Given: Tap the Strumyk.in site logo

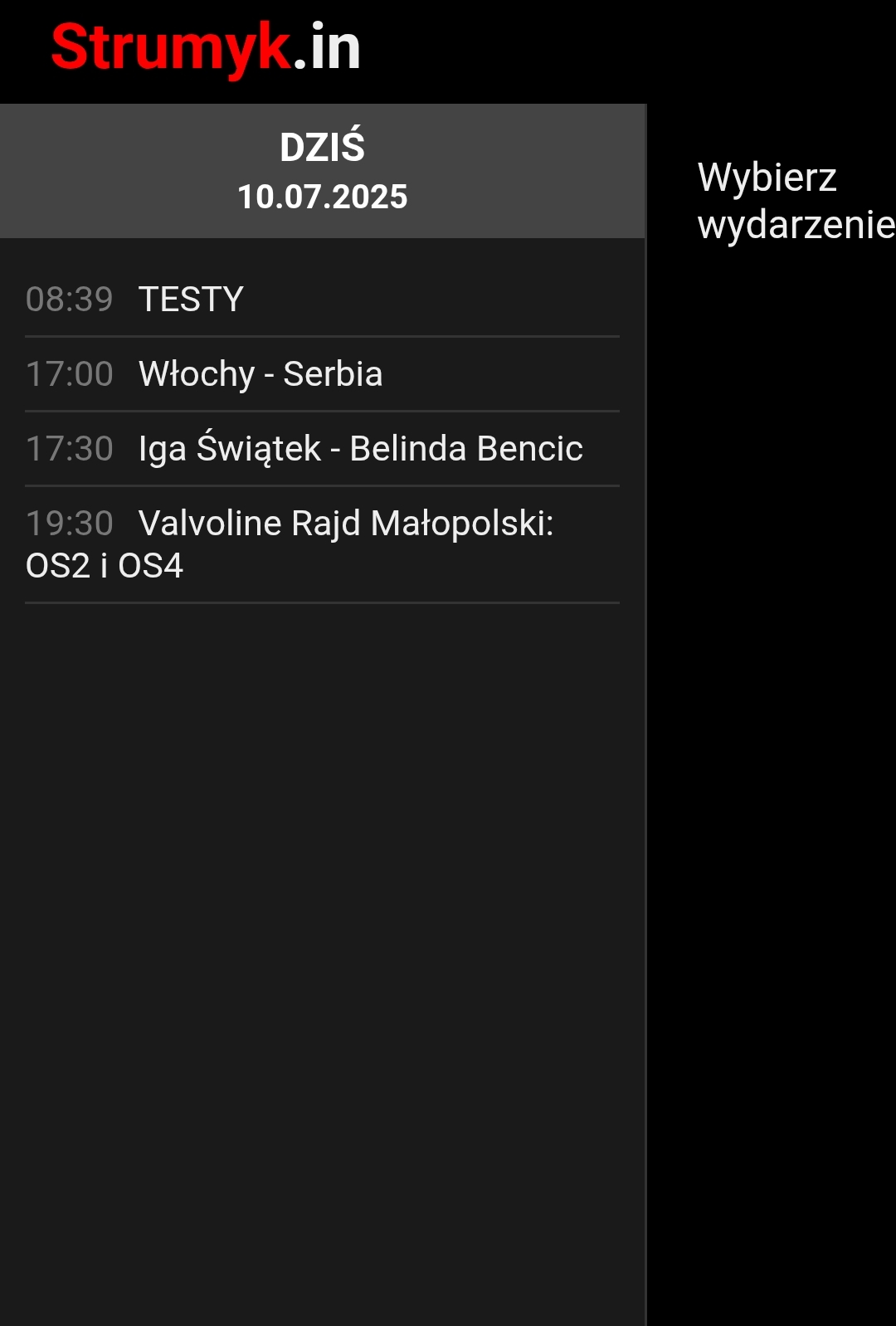Looking at the screenshot, I should [206, 48].
